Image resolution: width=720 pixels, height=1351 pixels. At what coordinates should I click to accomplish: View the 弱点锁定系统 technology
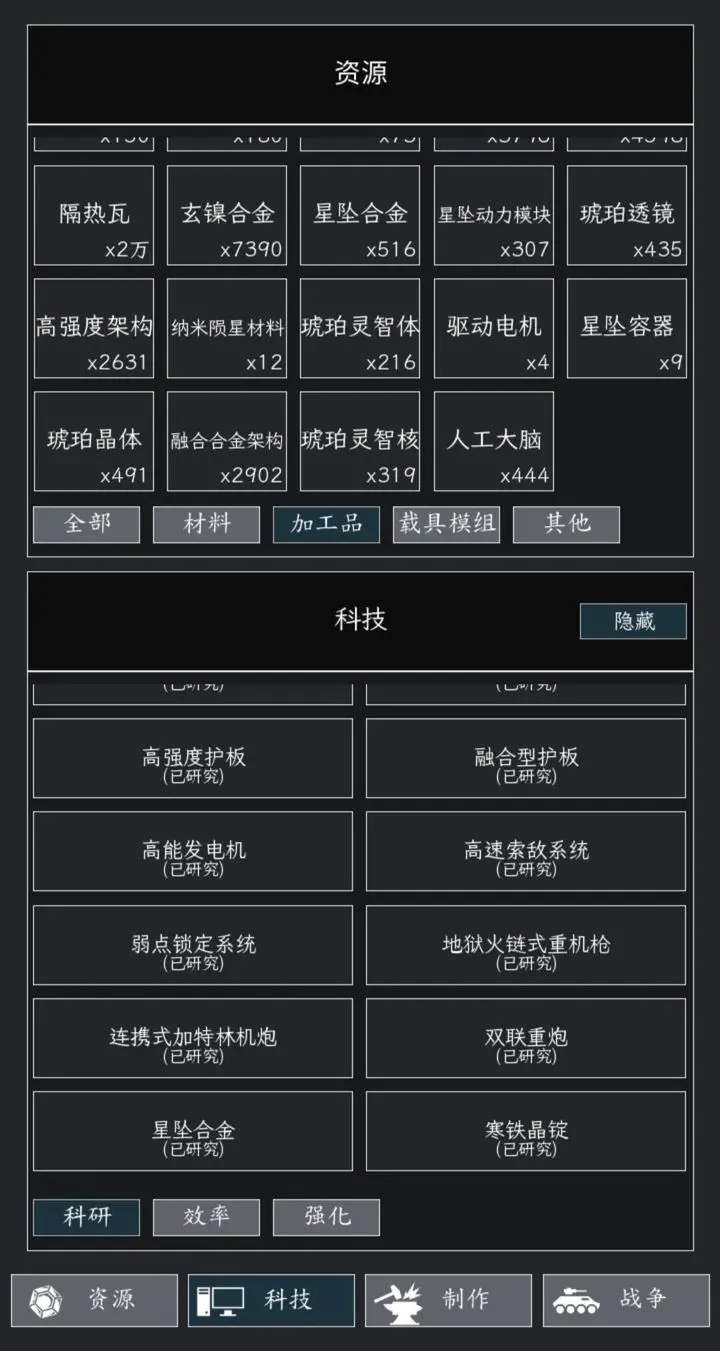coord(193,945)
